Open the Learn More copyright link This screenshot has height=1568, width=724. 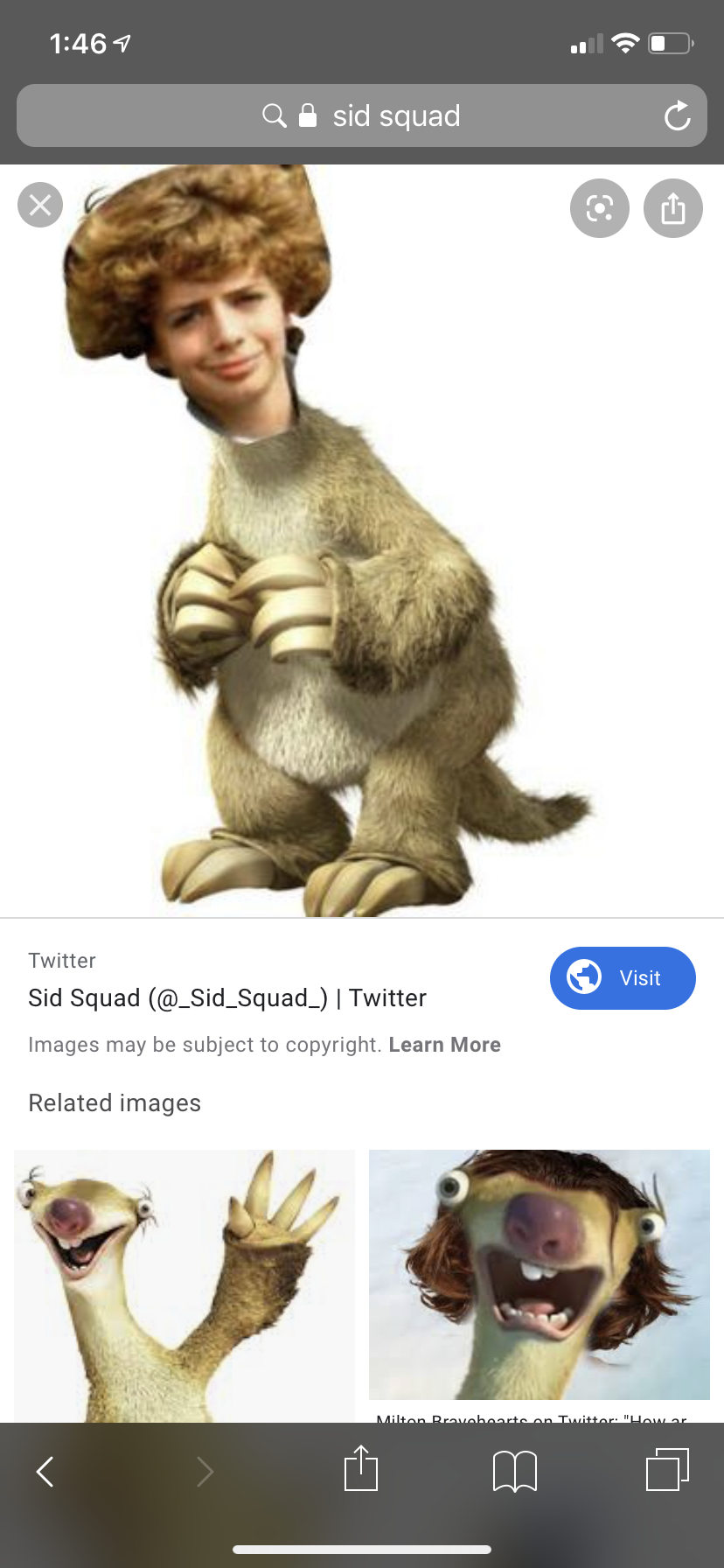pos(444,1045)
